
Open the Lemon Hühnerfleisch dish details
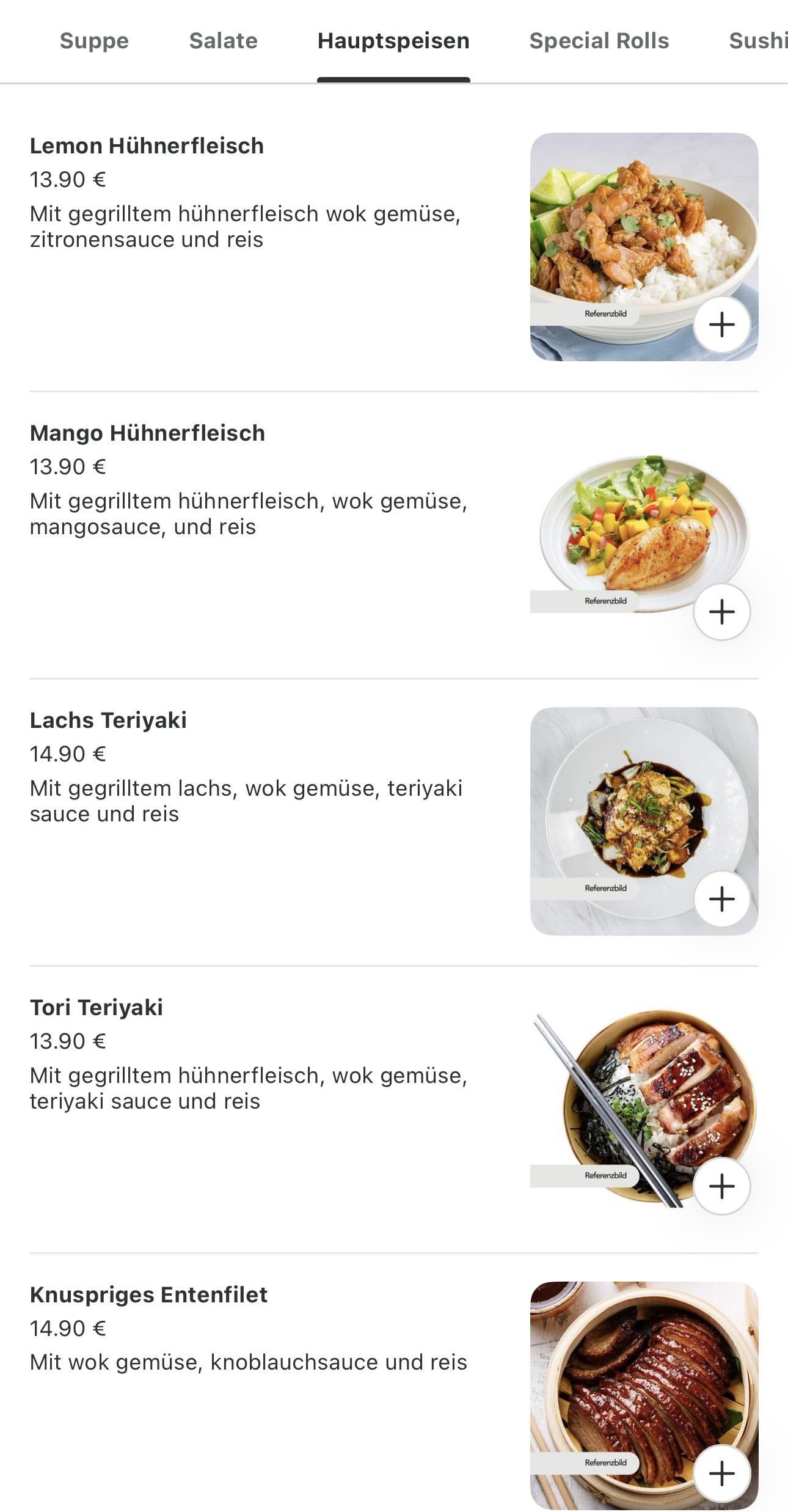147,146
